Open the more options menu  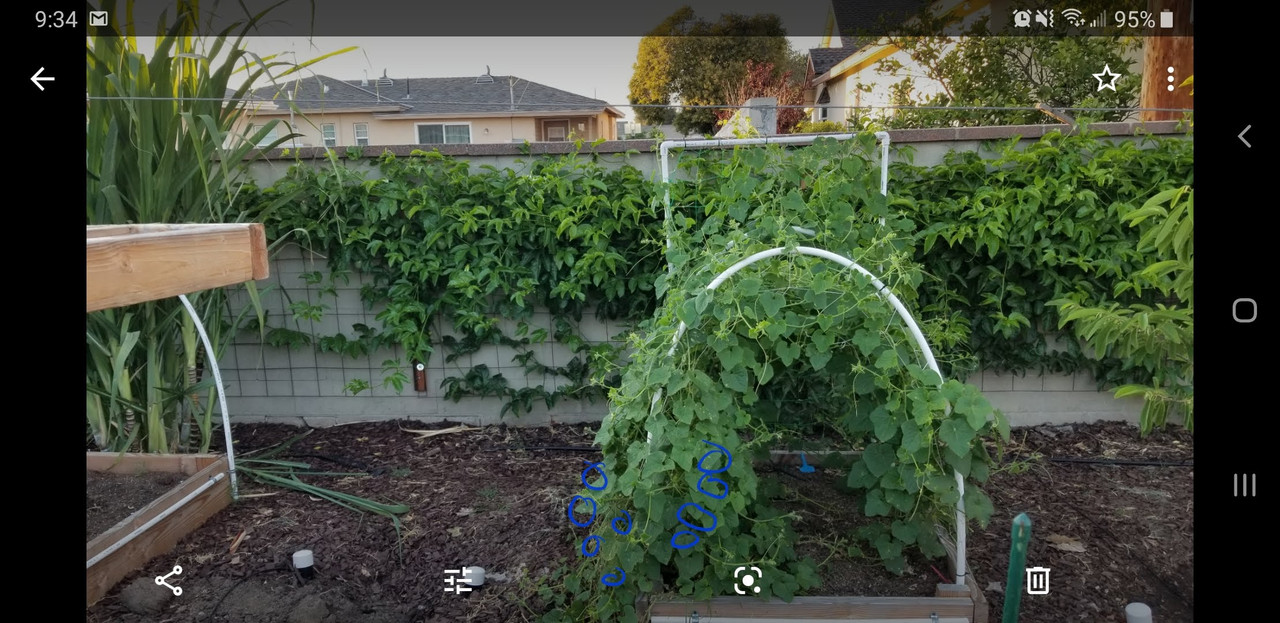[1170, 79]
